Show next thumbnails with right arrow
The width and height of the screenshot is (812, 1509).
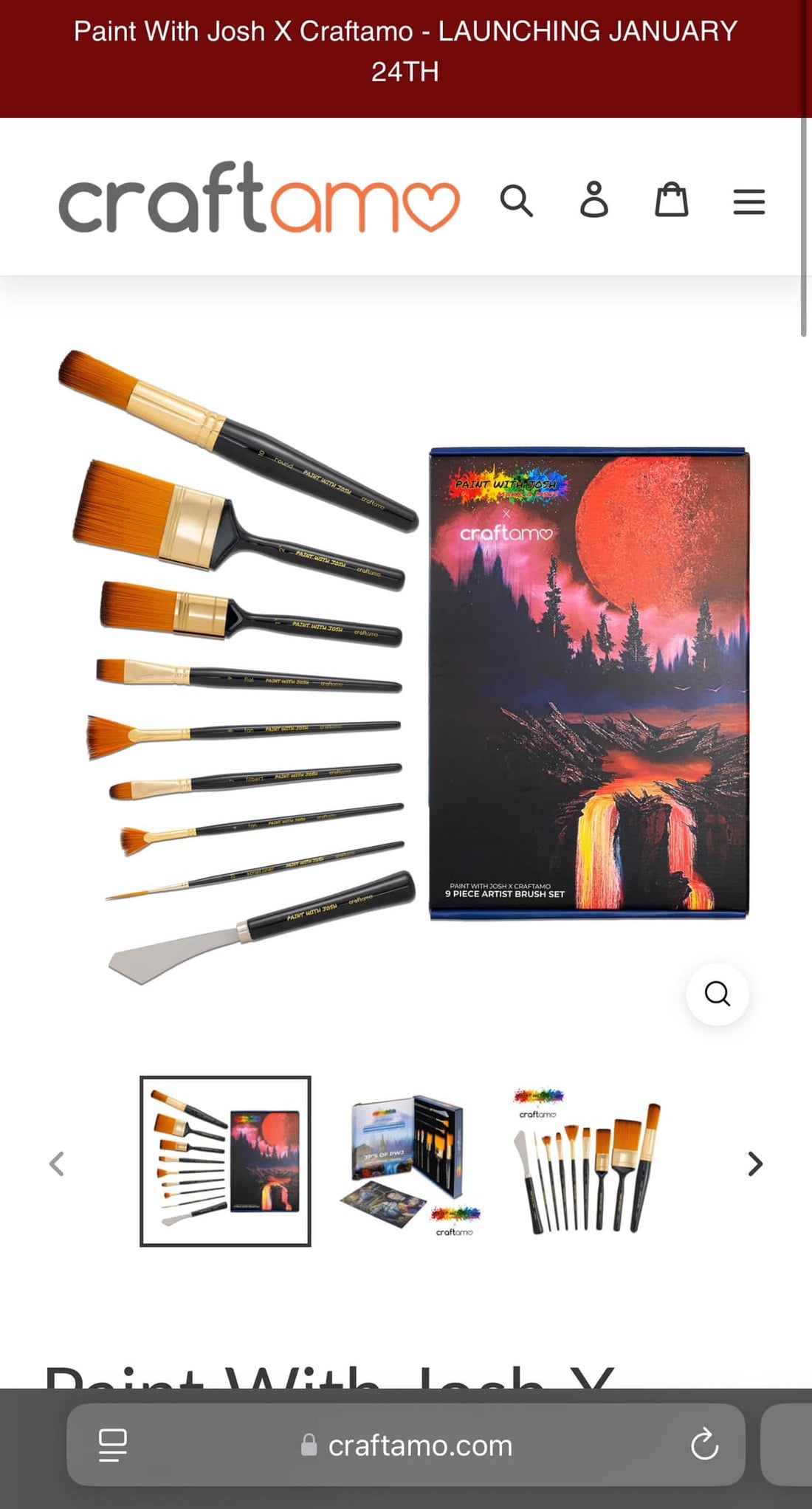(754, 1163)
